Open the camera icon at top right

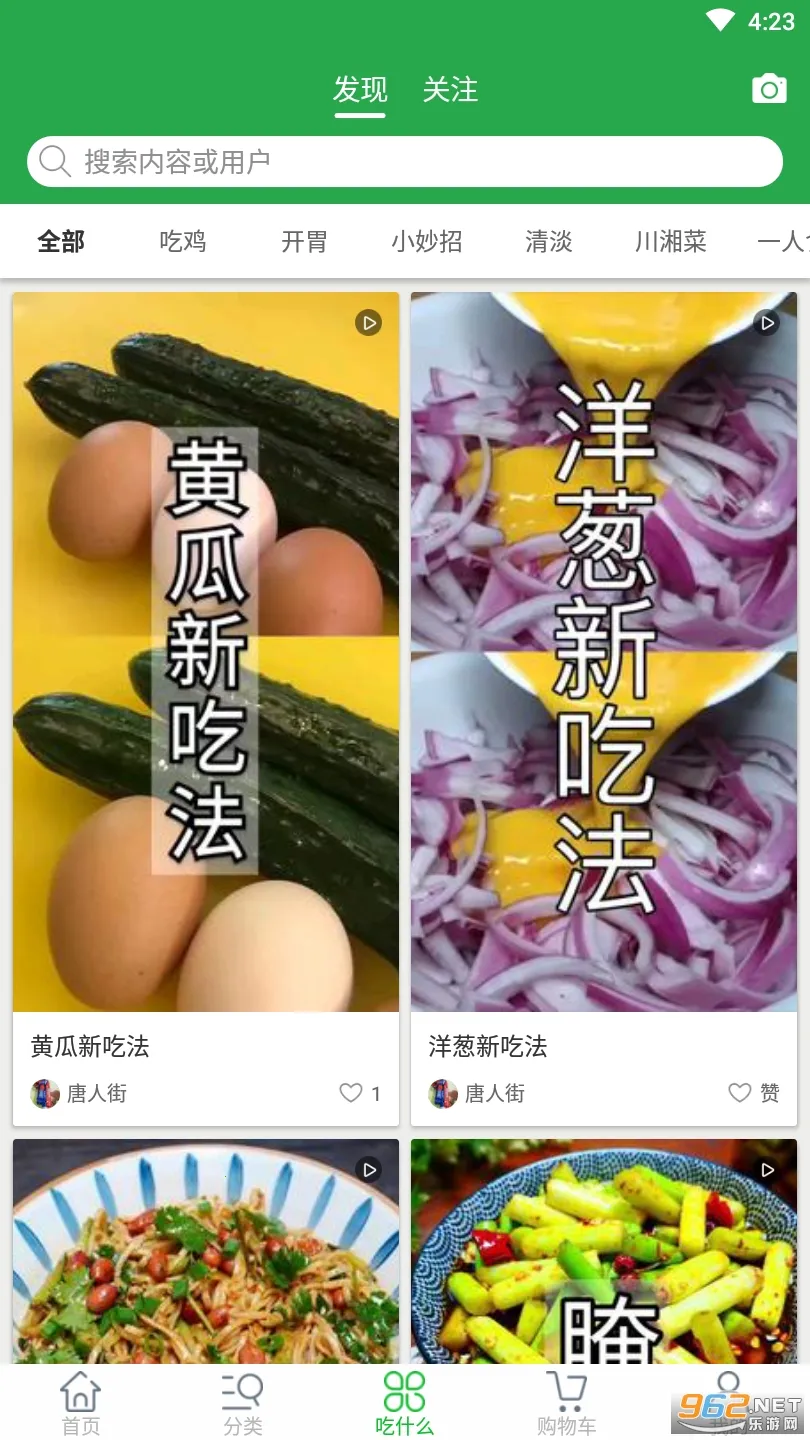pos(769,89)
